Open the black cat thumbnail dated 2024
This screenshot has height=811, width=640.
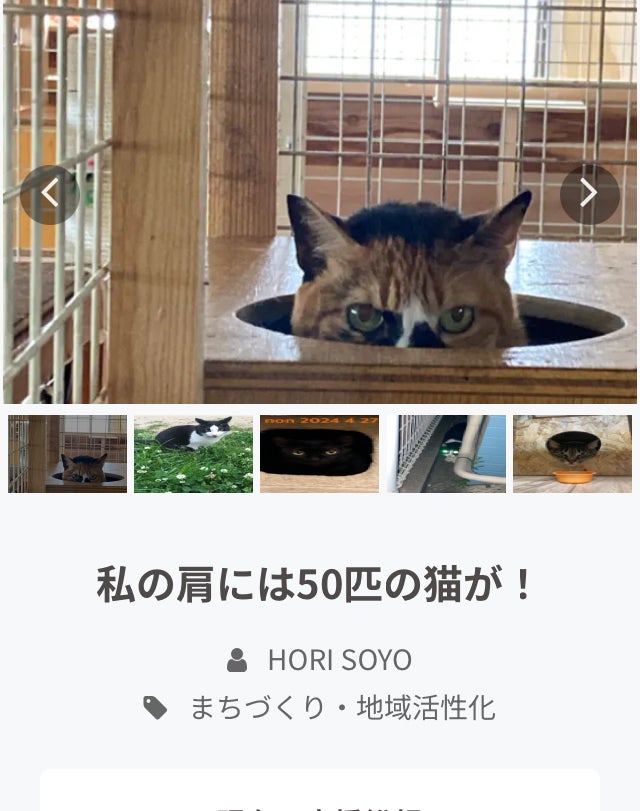point(320,454)
